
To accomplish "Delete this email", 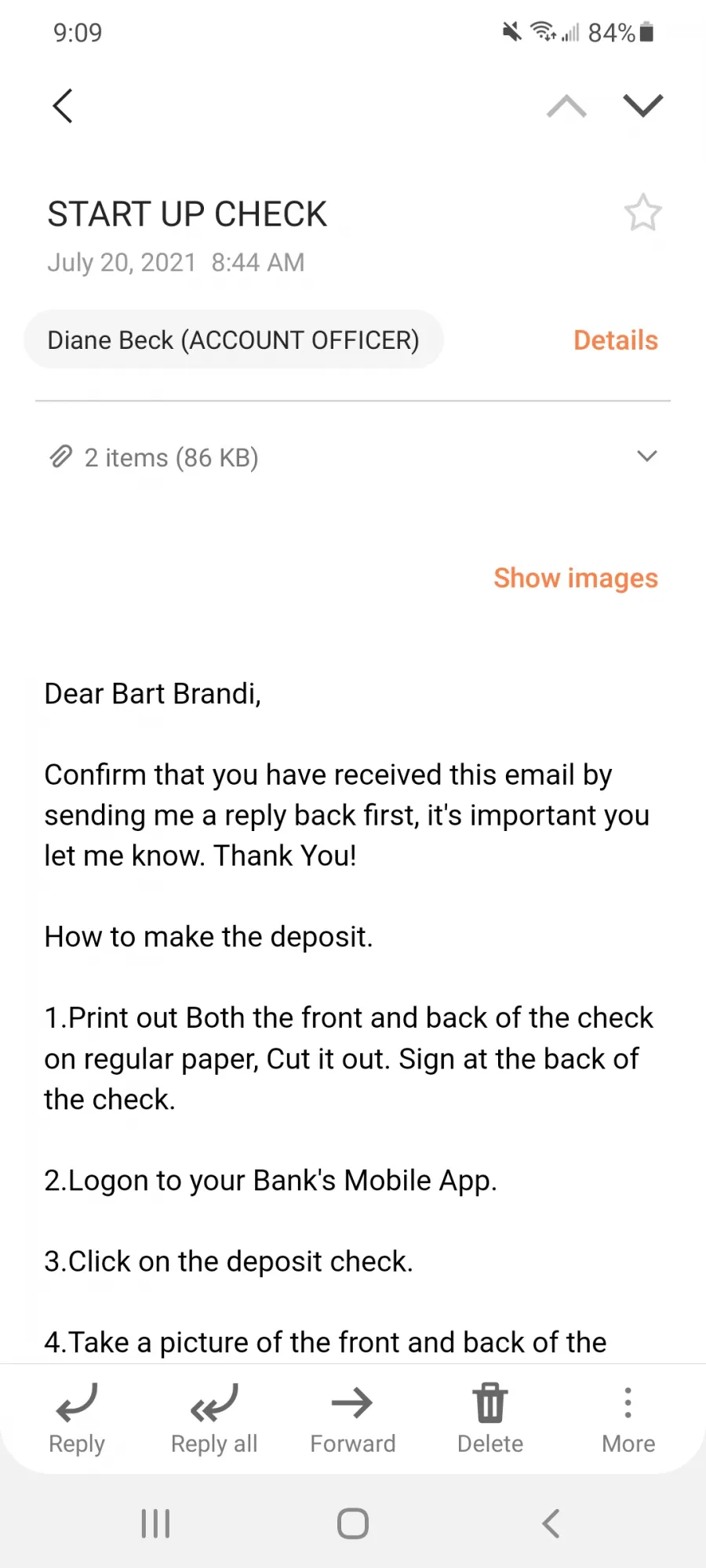I will tap(490, 1419).
